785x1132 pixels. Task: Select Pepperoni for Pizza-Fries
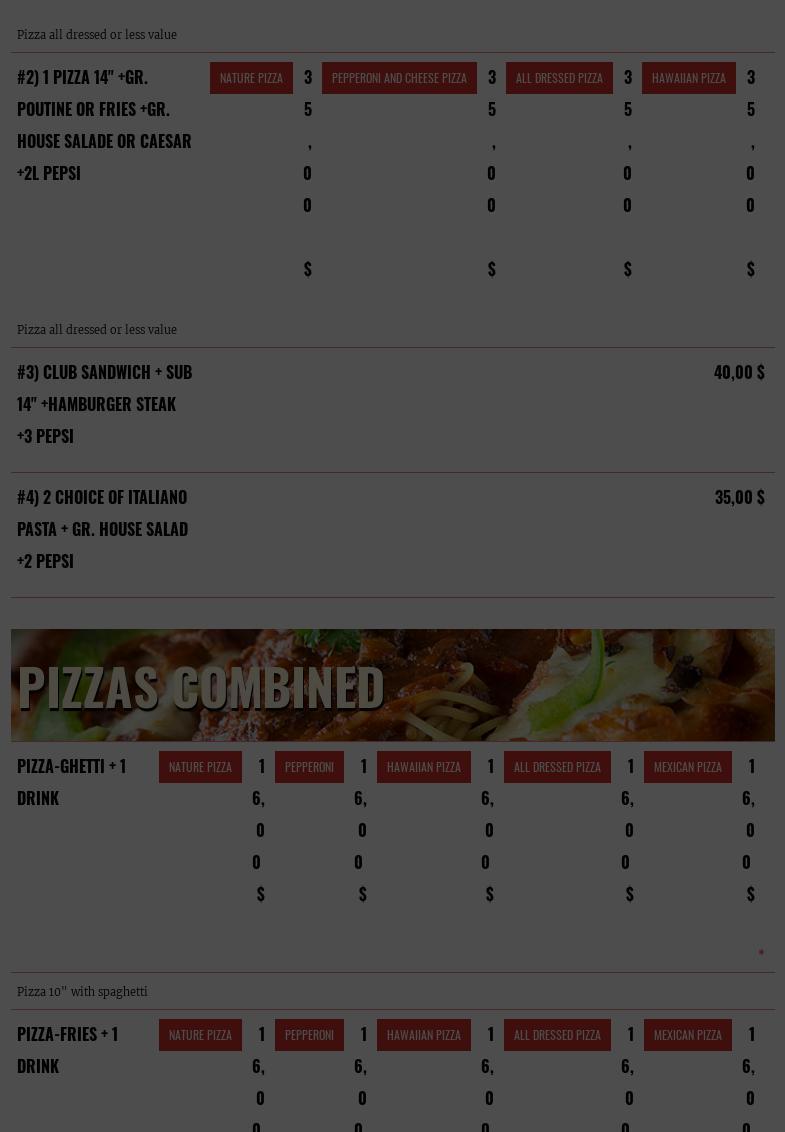(x=309, y=1035)
